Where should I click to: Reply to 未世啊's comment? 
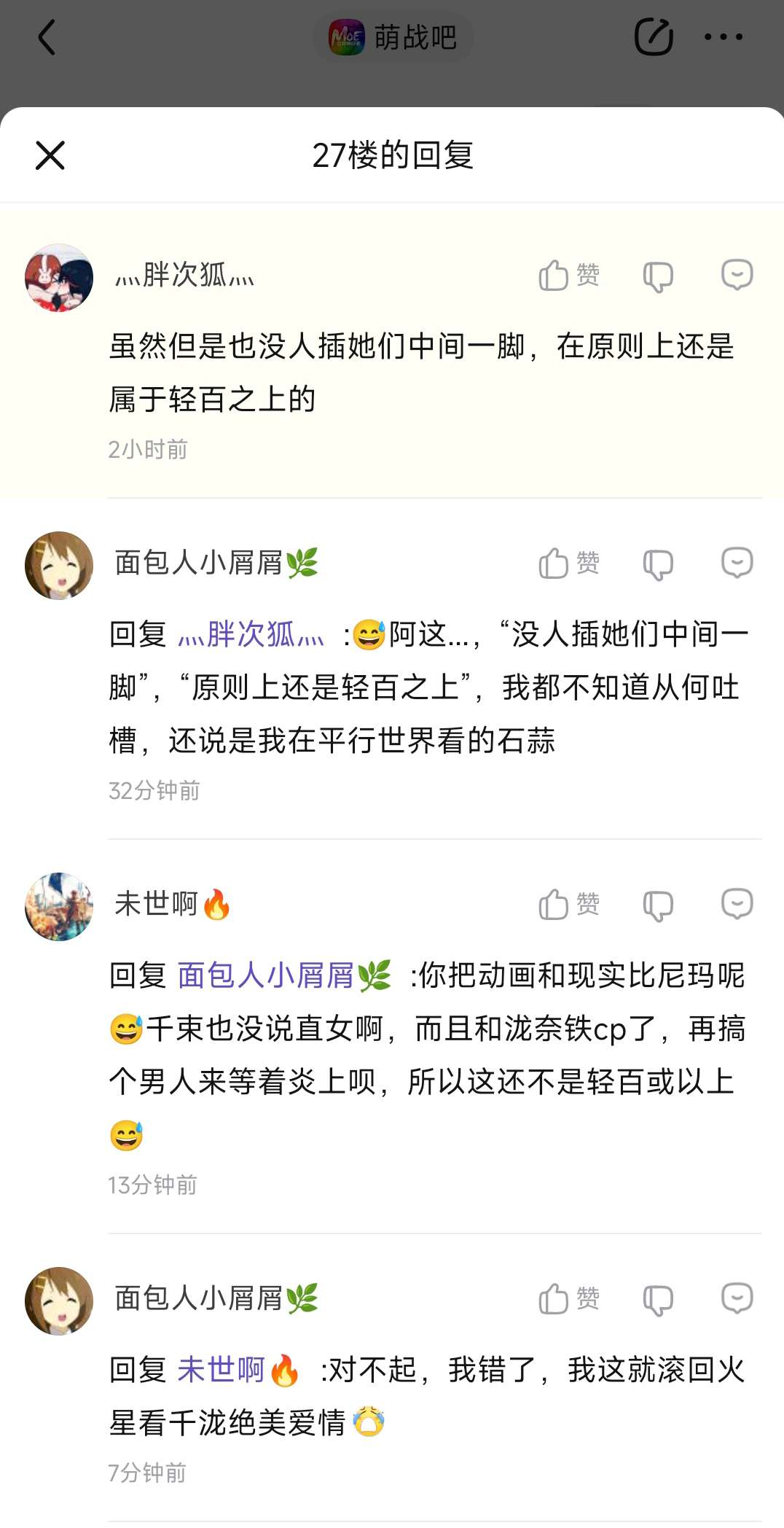pyautogui.click(x=737, y=905)
